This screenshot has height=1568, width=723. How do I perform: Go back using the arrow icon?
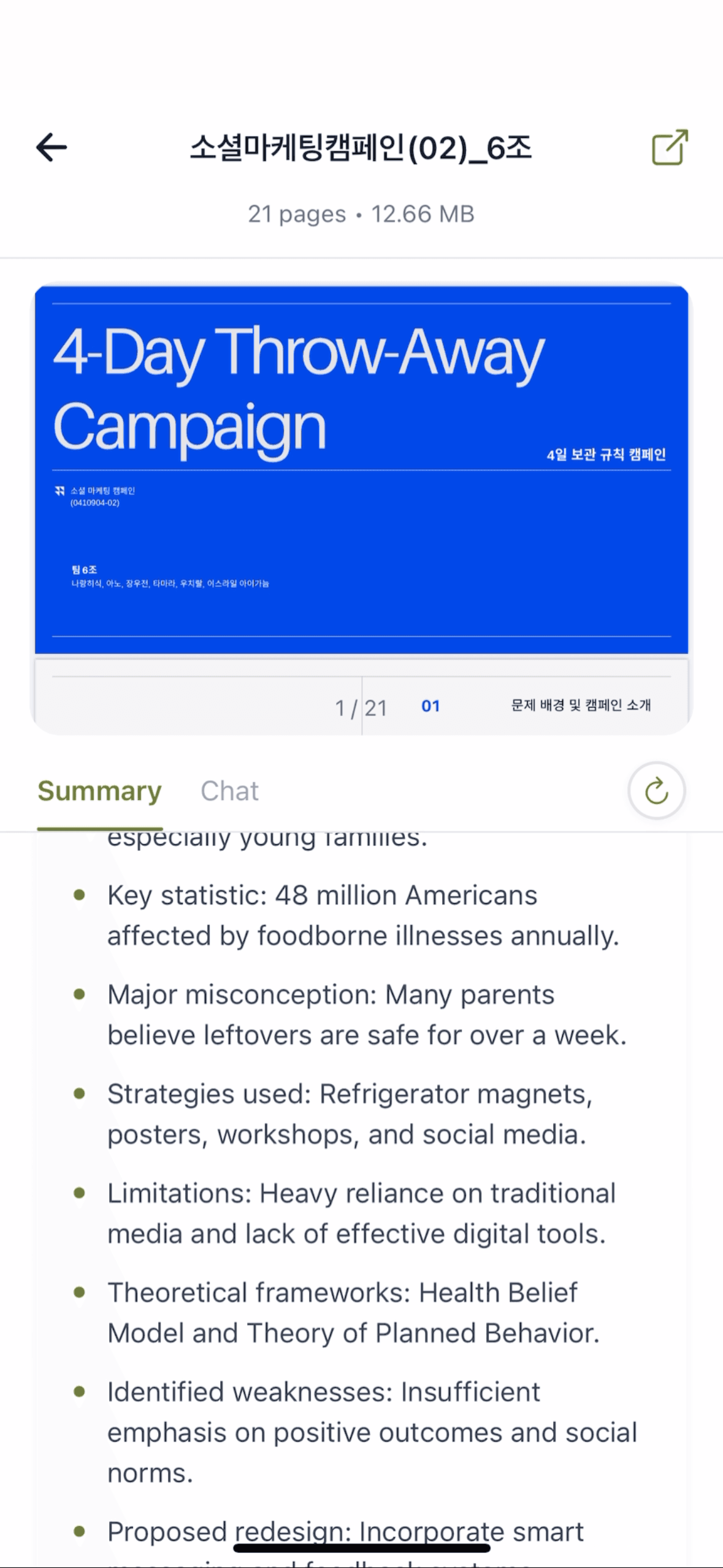[x=52, y=148]
